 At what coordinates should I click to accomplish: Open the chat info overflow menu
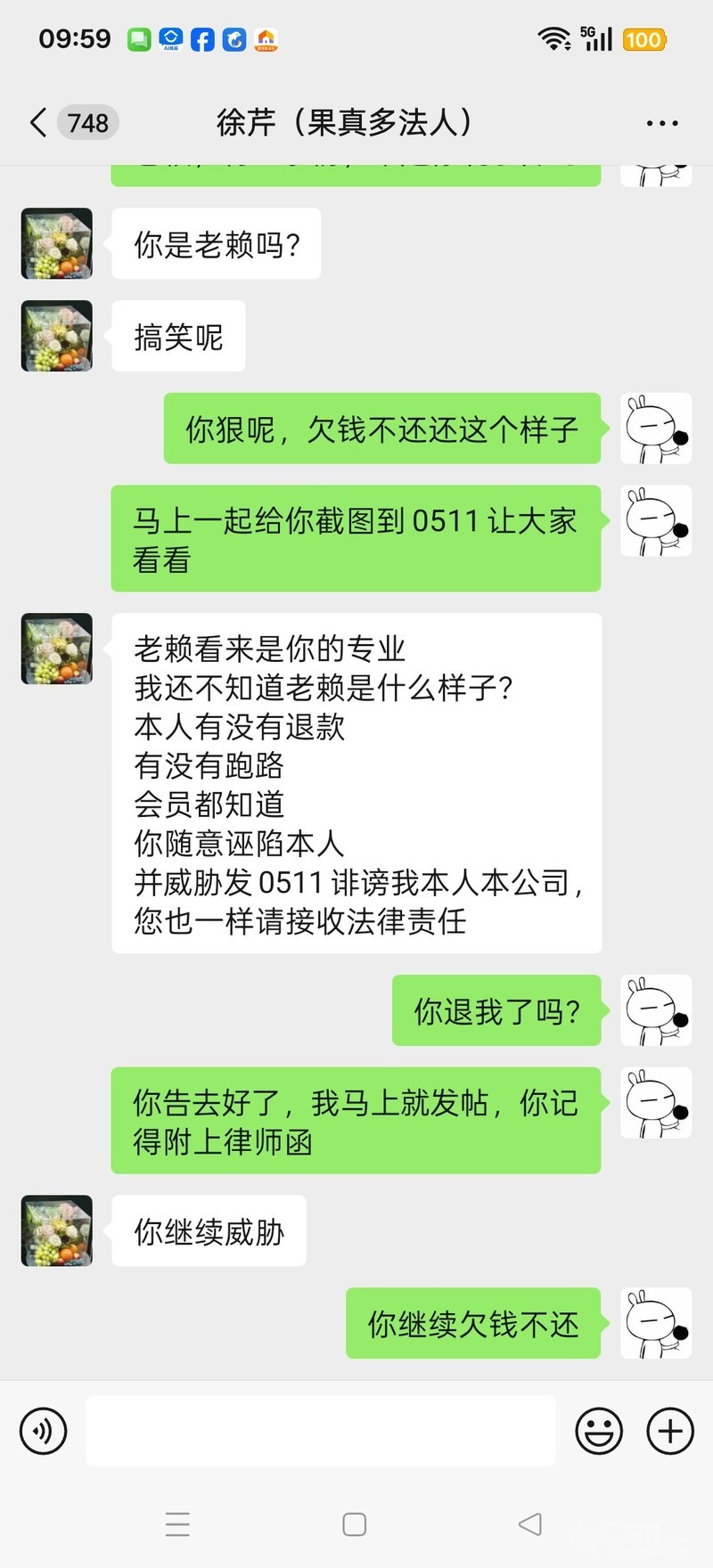[661, 123]
